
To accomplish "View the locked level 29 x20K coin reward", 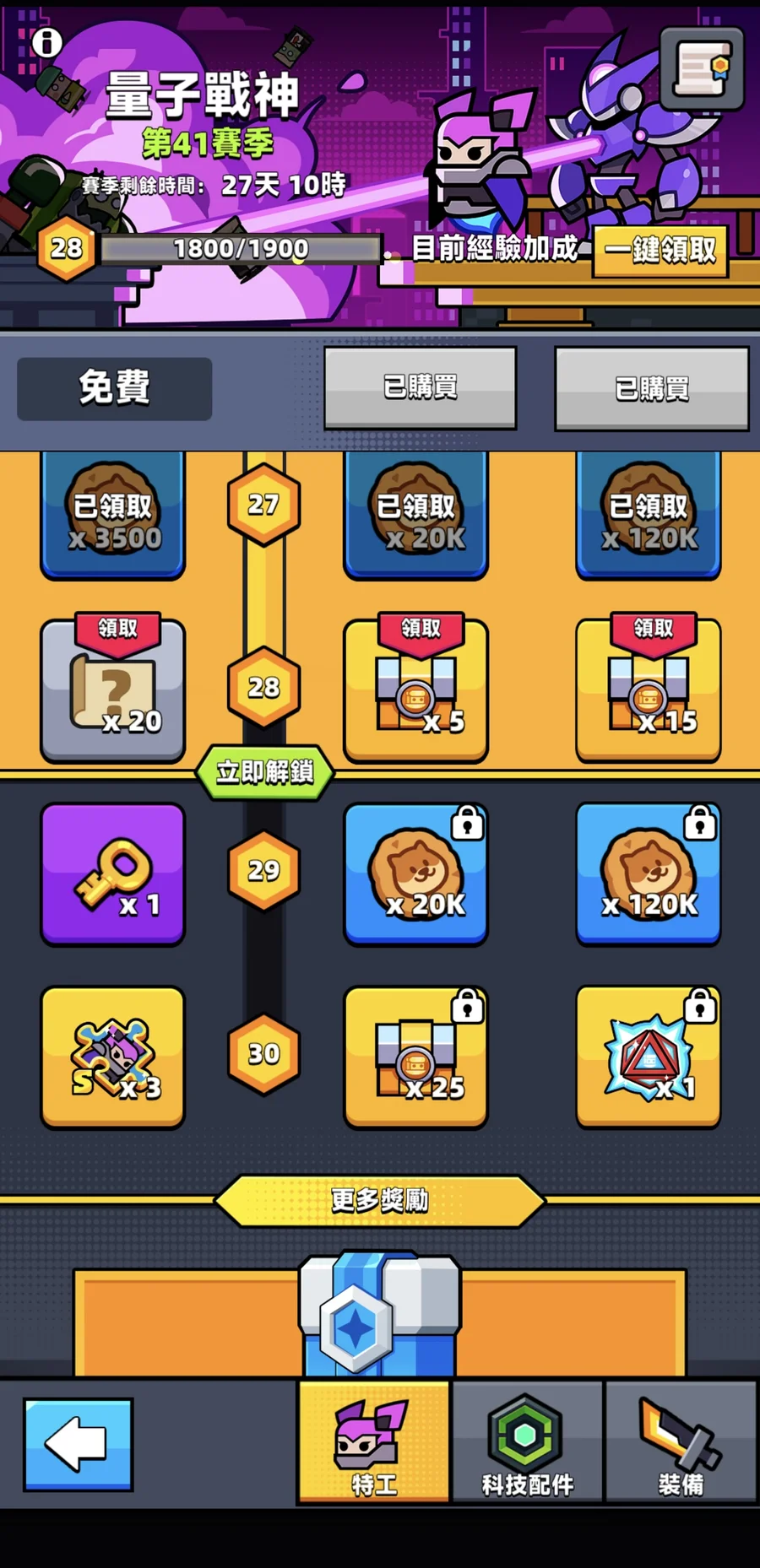I will 415,874.
